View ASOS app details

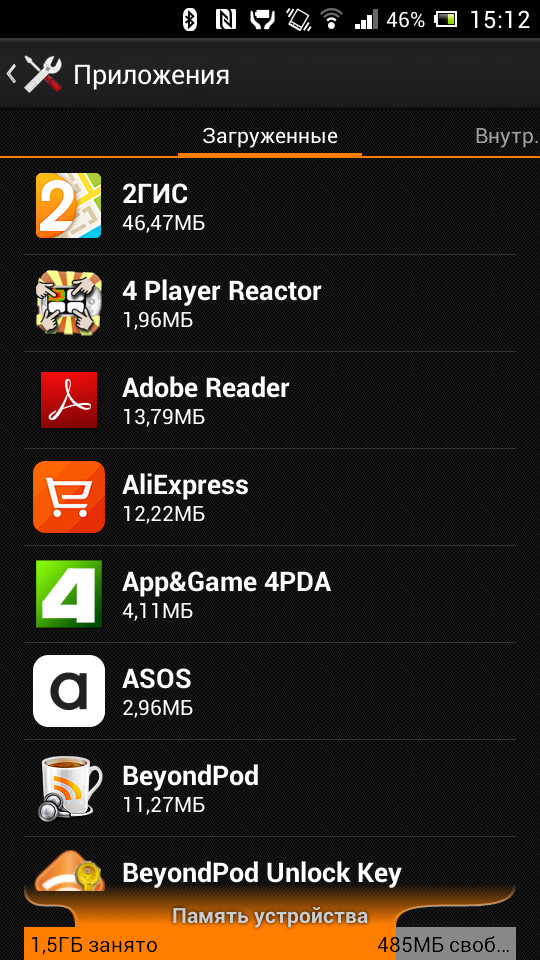point(270,691)
